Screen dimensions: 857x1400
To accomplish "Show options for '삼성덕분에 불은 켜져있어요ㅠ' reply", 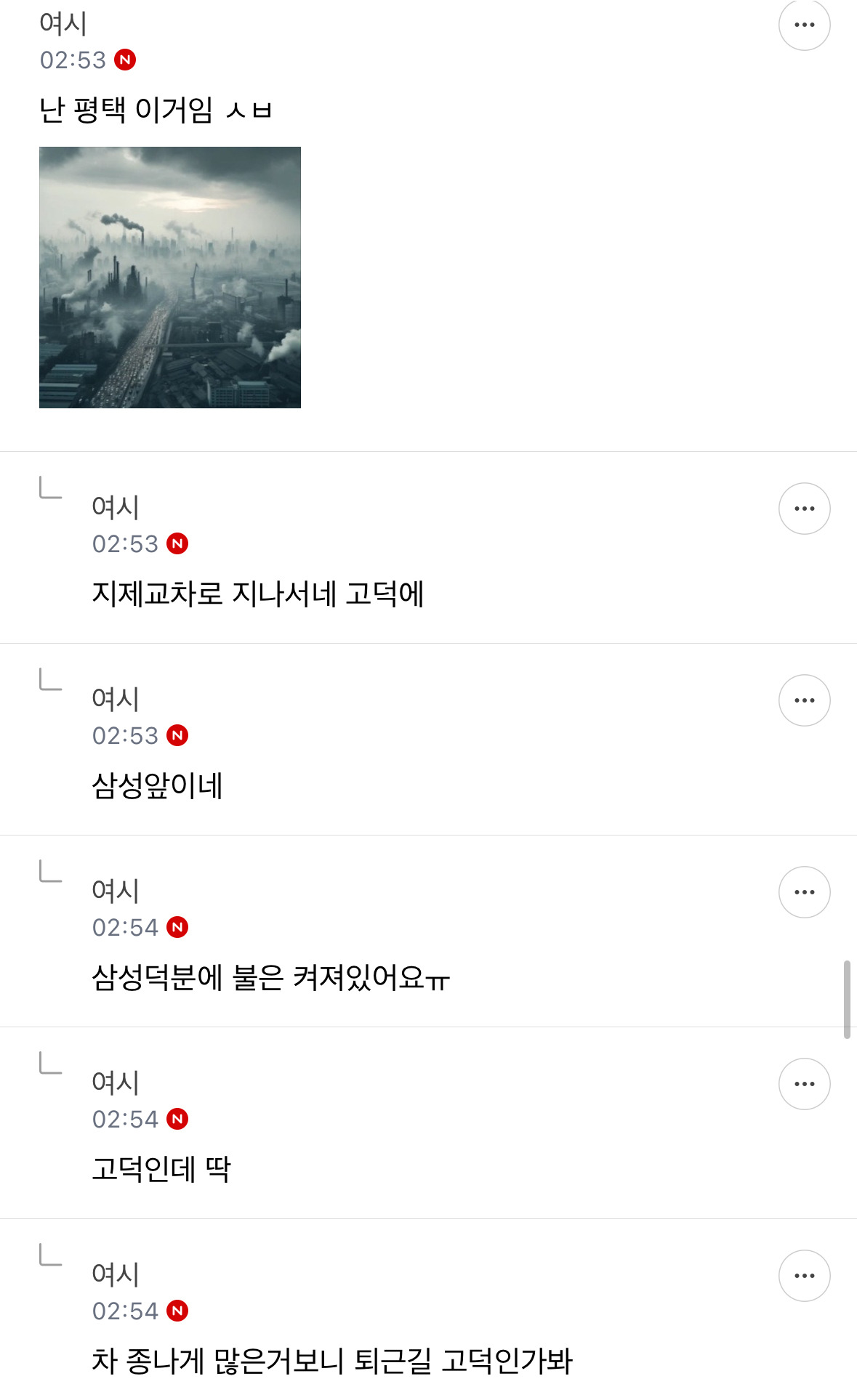I will pos(804,892).
